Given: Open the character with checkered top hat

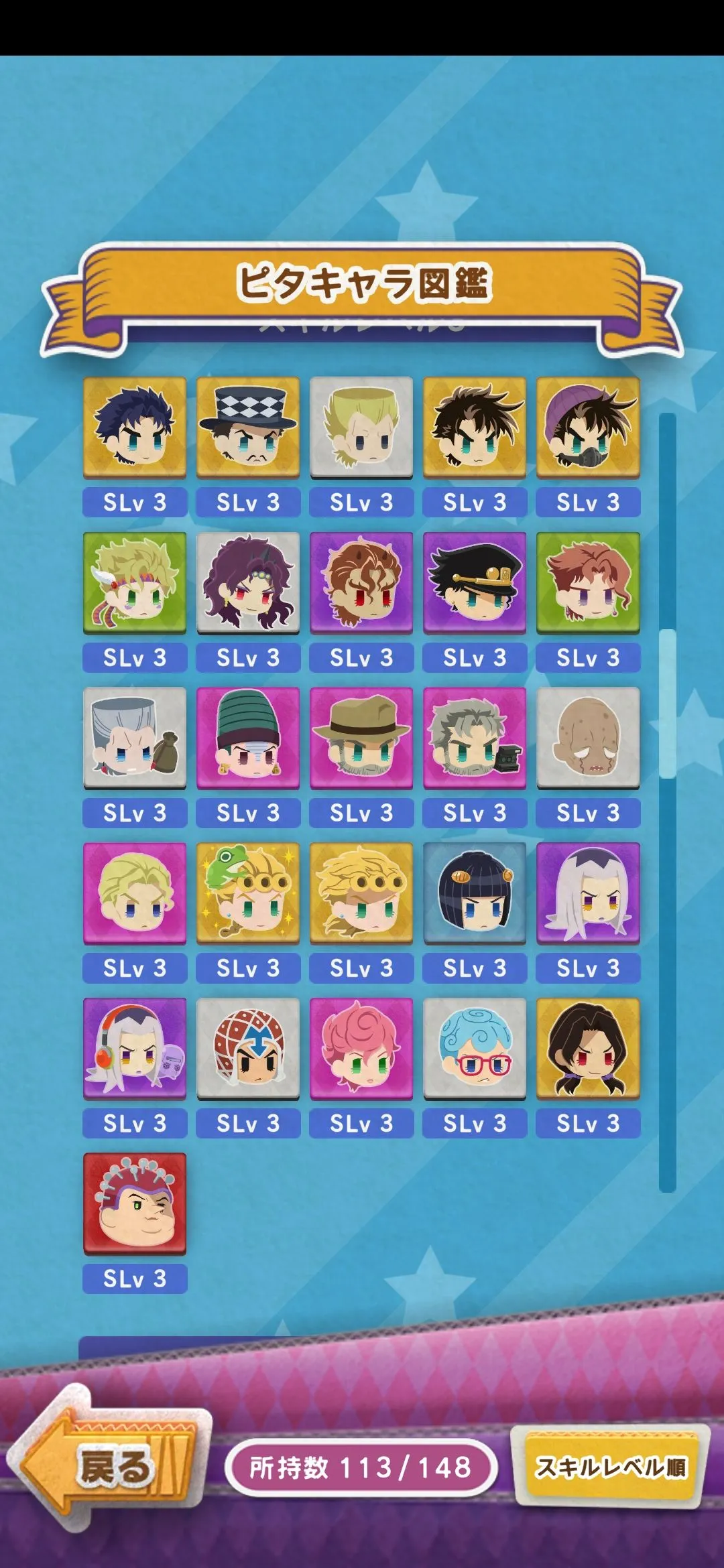Looking at the screenshot, I should coord(247,427).
